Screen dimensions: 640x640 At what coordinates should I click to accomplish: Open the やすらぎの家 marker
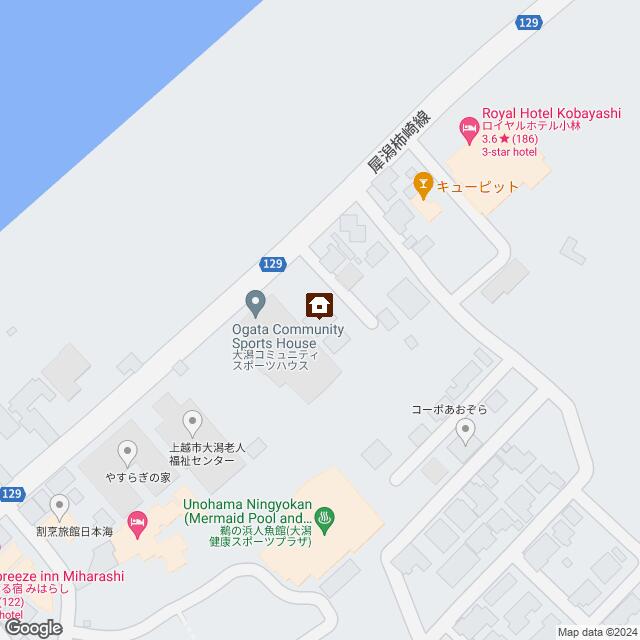point(128,453)
